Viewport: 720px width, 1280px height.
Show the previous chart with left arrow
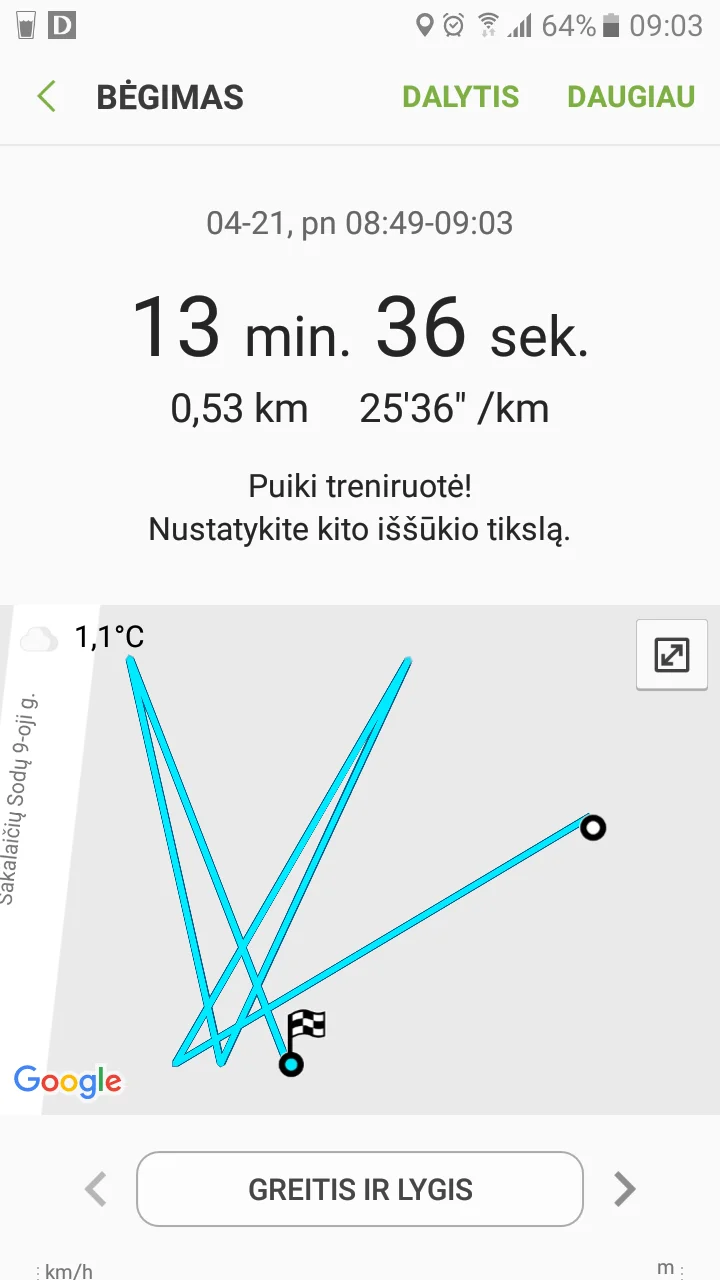96,1189
